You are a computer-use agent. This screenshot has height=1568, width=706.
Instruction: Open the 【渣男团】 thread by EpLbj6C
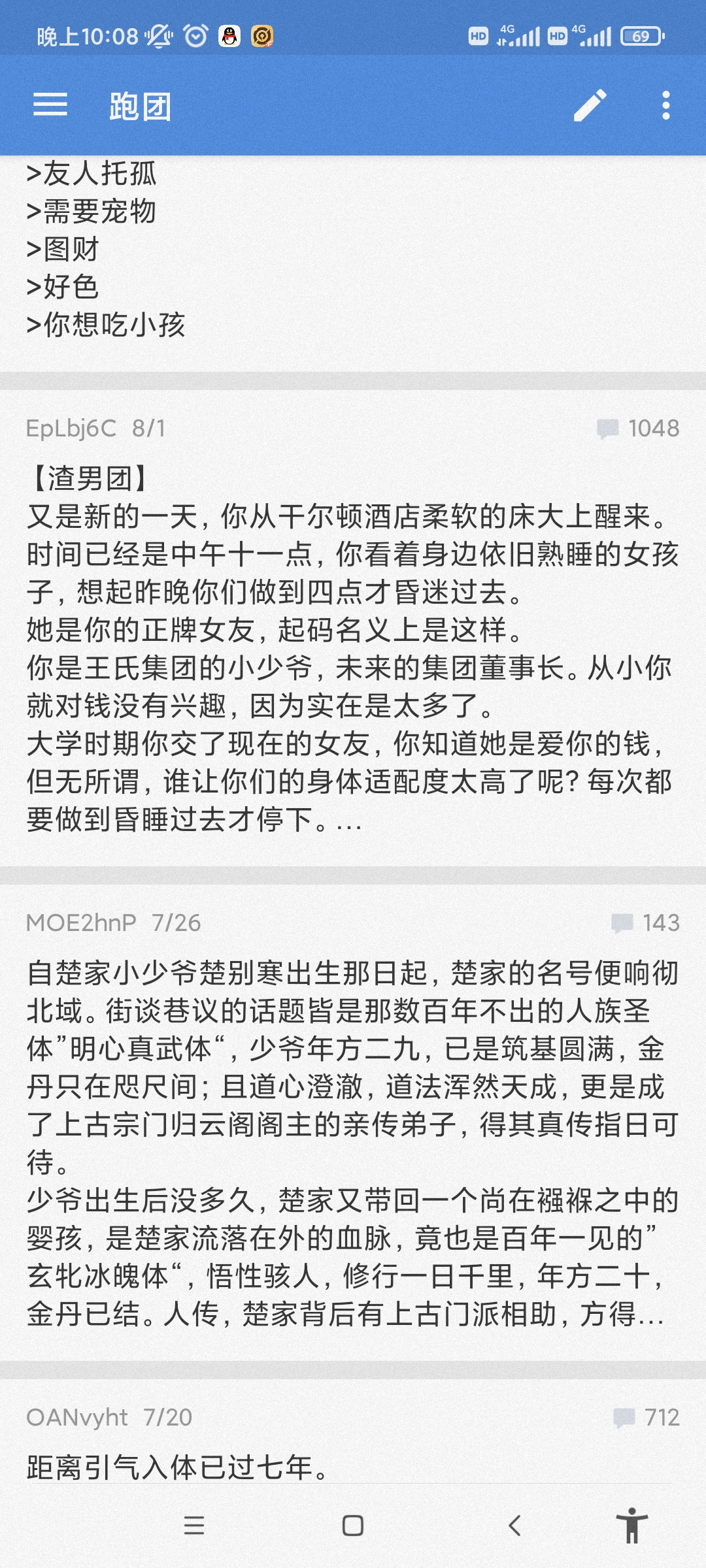pyautogui.click(x=353, y=647)
